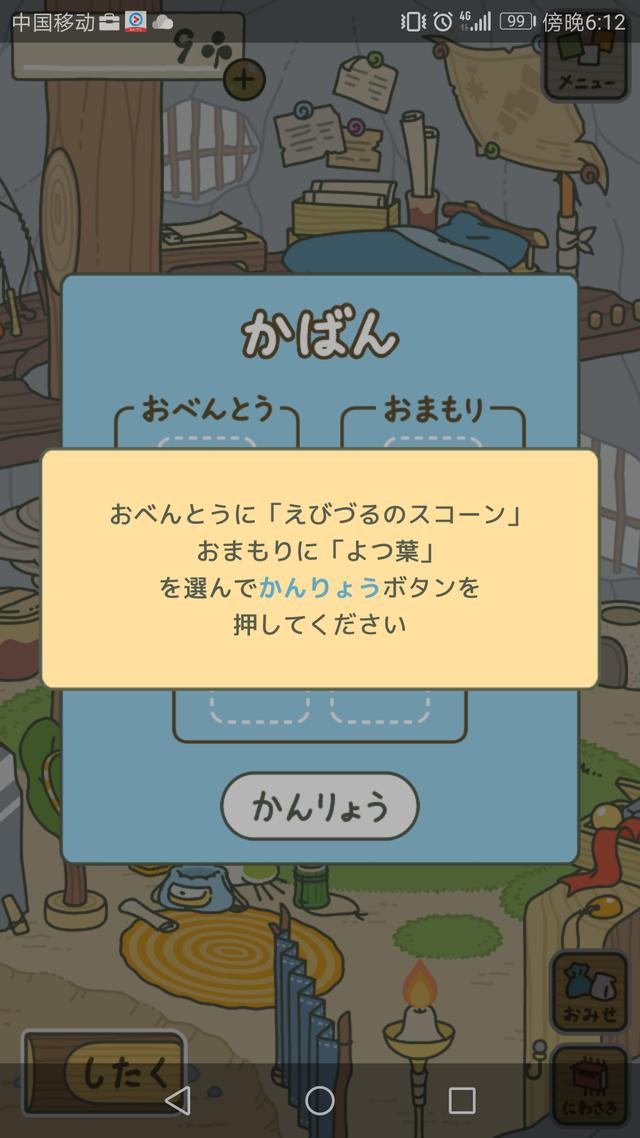Viewport: 640px width, 1138px height.
Task: Go to the system home screen
Action: click(x=320, y=1100)
